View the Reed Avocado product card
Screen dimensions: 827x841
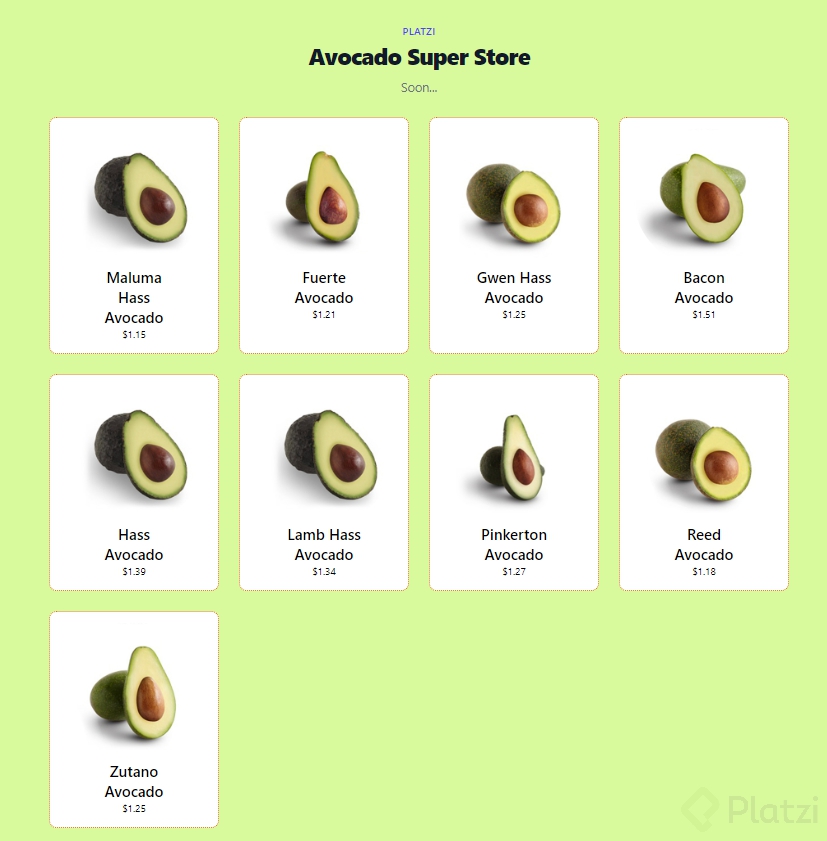(704, 483)
